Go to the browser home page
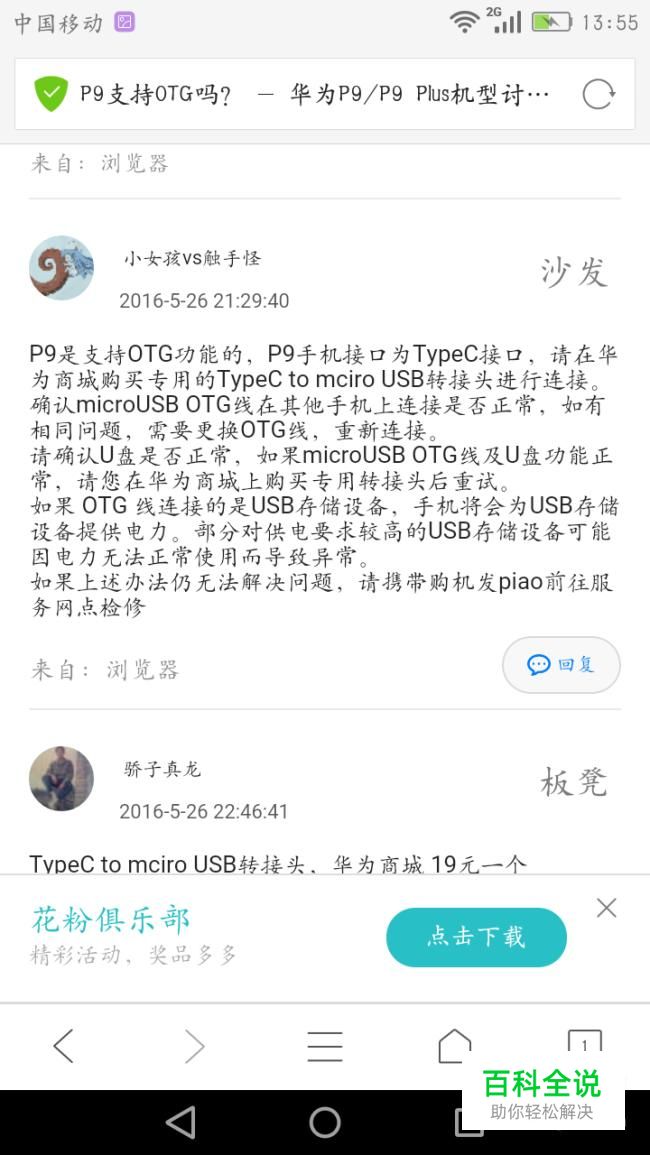650x1155 pixels. 455,1046
